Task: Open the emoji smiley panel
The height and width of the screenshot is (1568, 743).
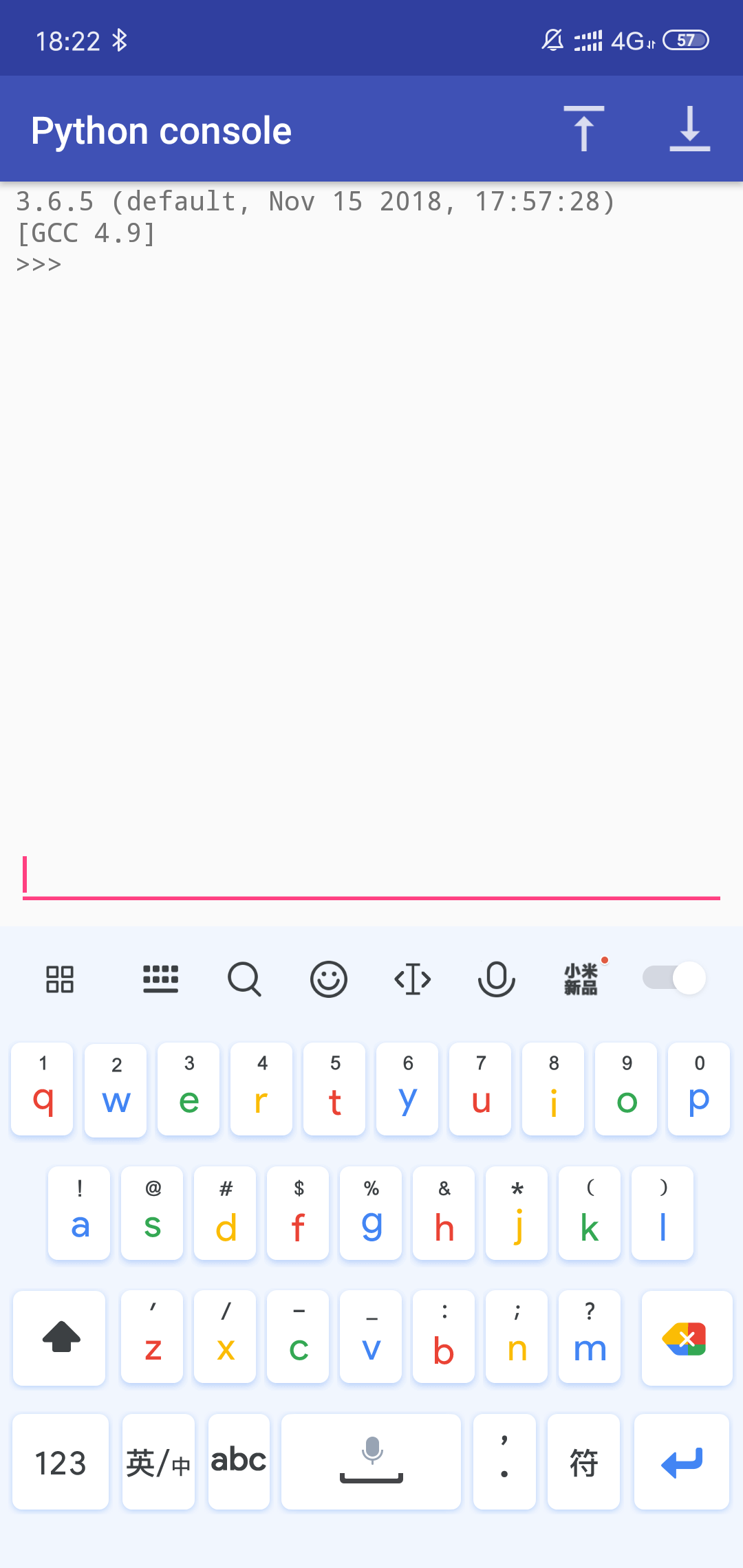Action: tap(329, 979)
